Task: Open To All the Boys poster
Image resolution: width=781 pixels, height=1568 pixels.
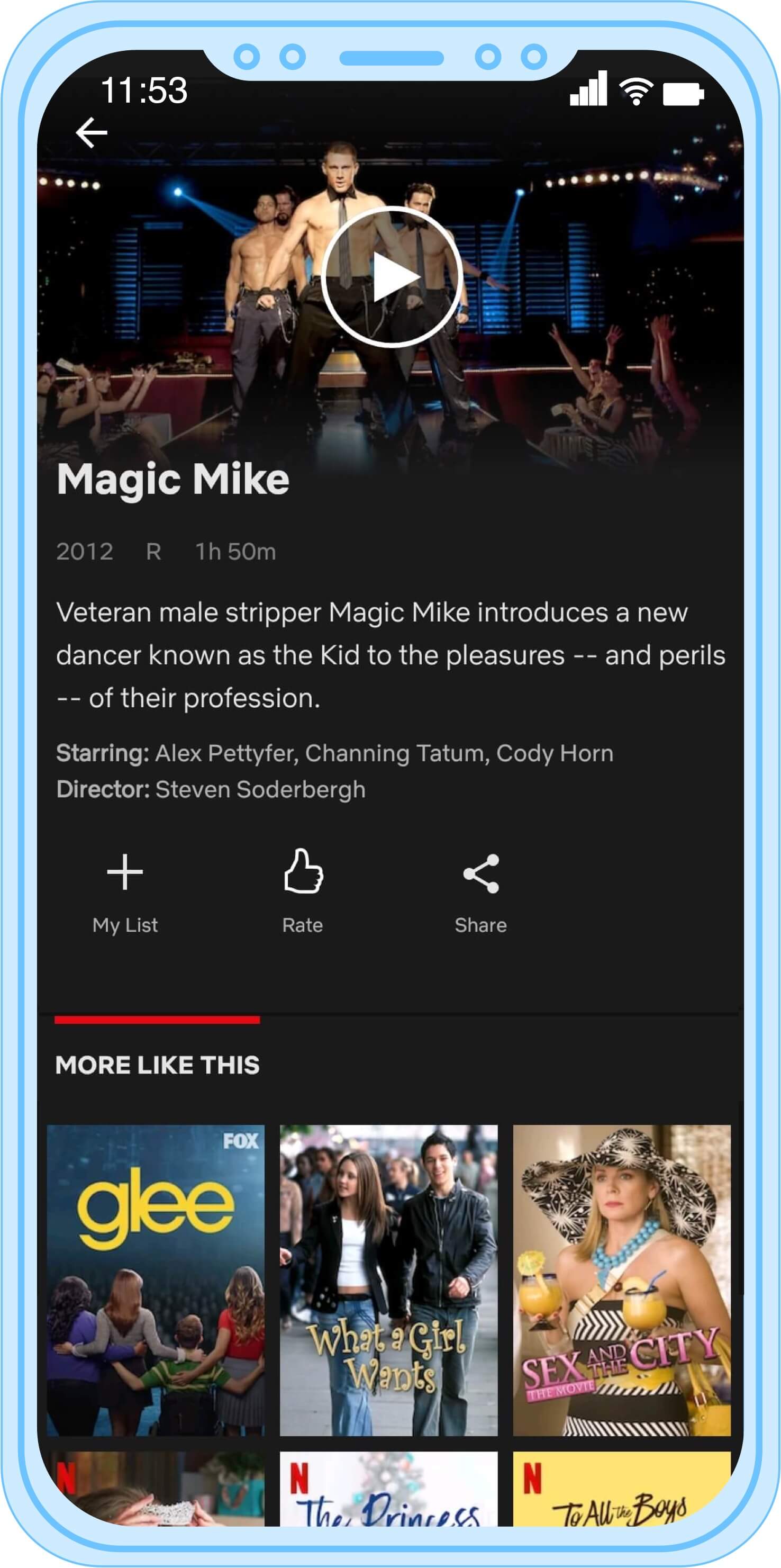Action: pos(621,1488)
